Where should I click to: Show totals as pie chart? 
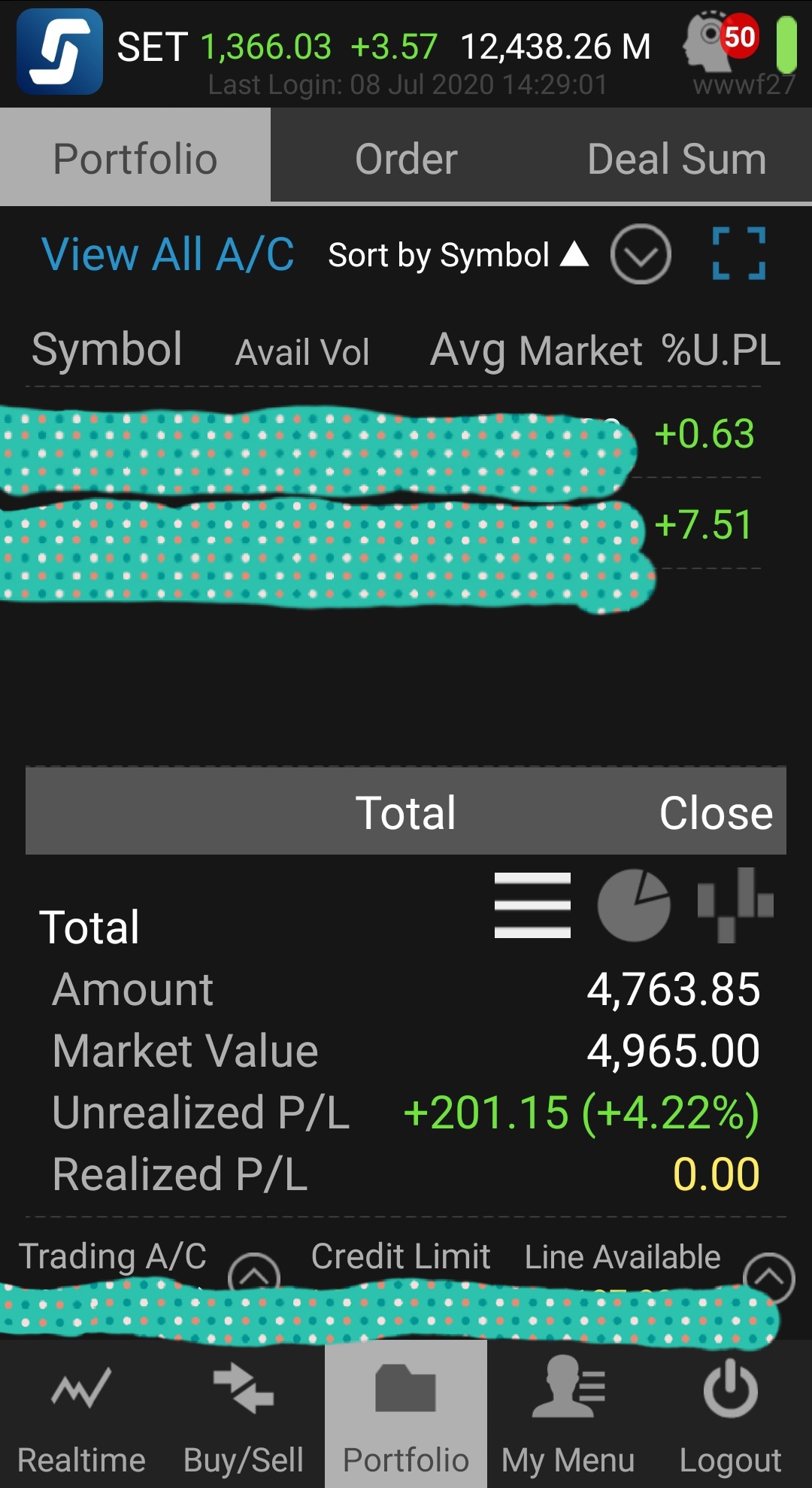pos(634,905)
